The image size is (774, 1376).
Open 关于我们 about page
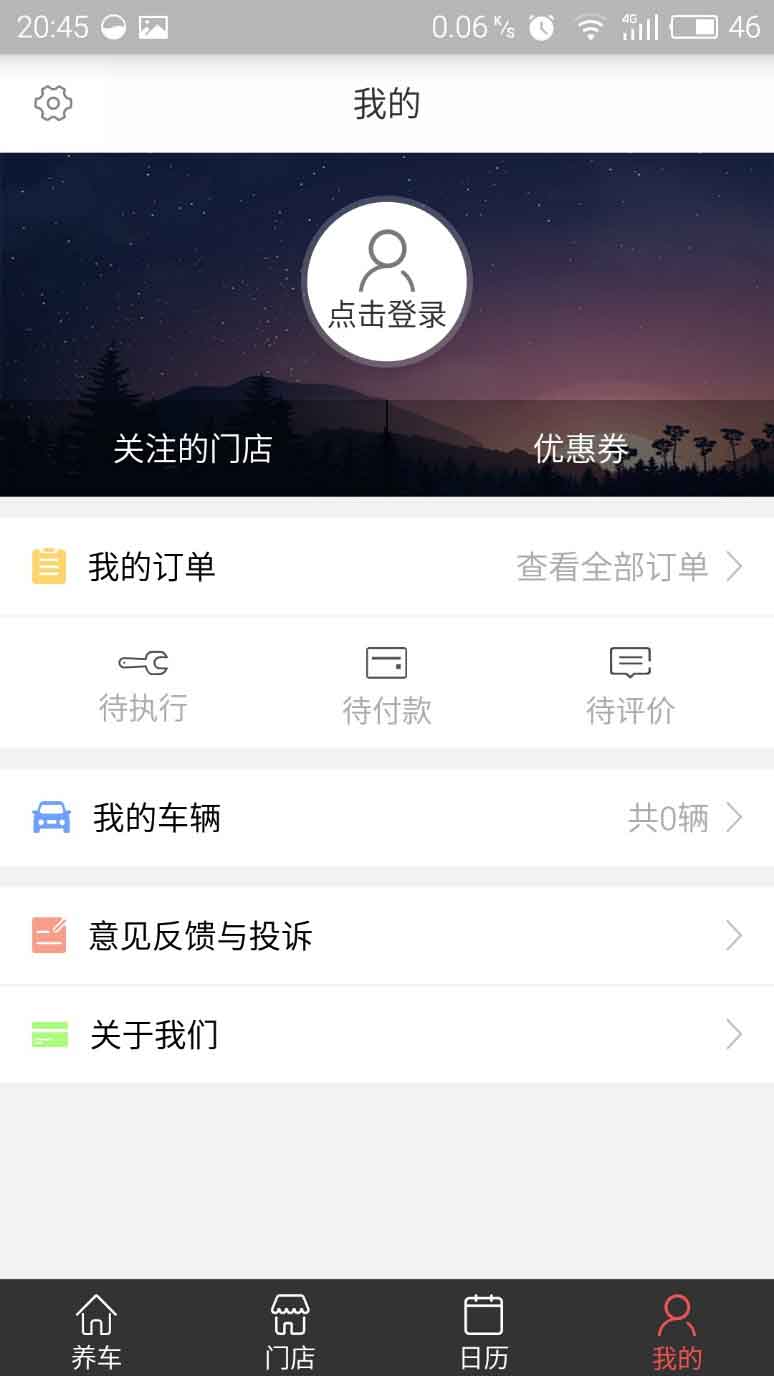point(387,1035)
